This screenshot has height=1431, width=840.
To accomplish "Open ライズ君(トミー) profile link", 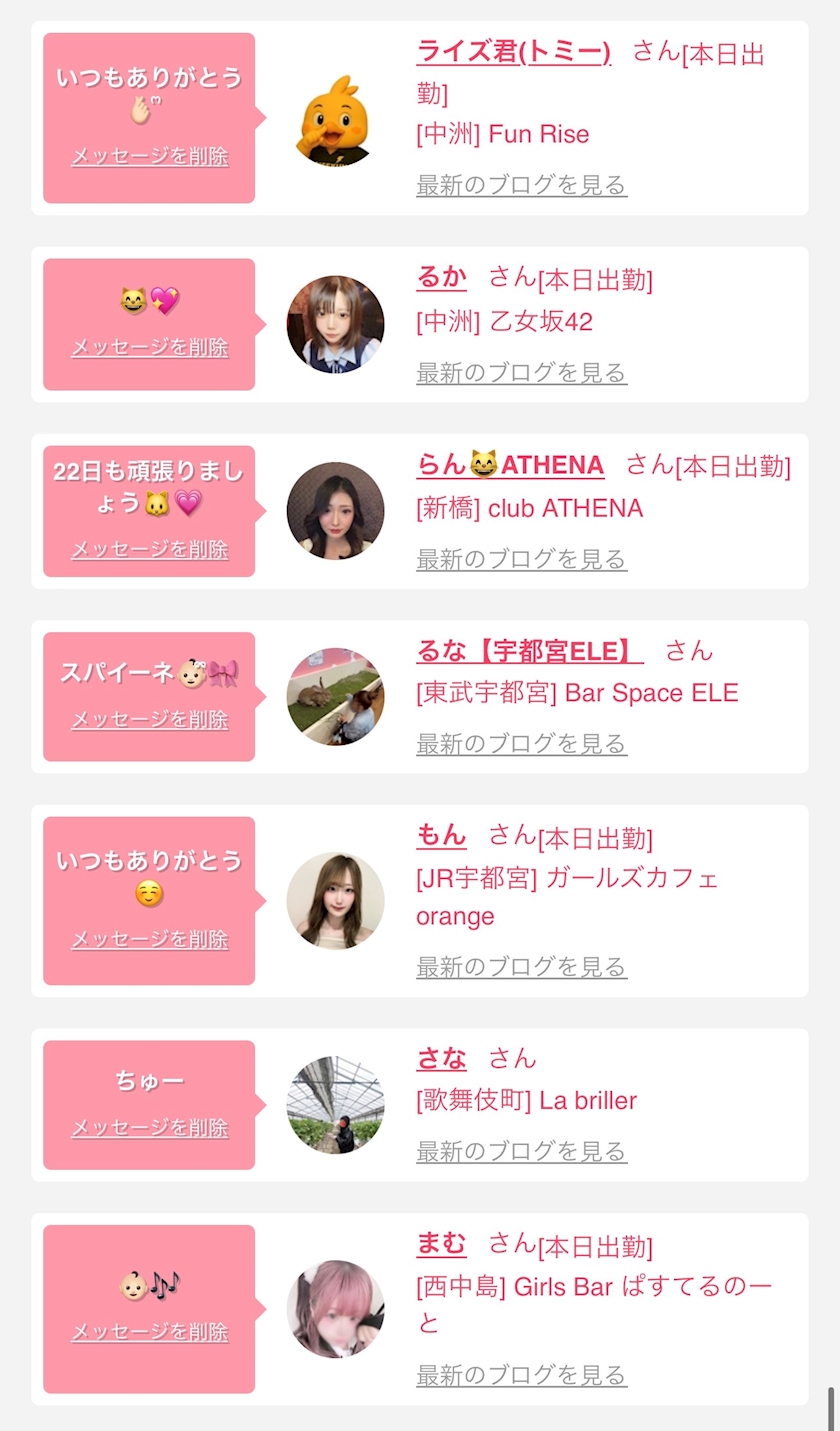I will [x=513, y=52].
